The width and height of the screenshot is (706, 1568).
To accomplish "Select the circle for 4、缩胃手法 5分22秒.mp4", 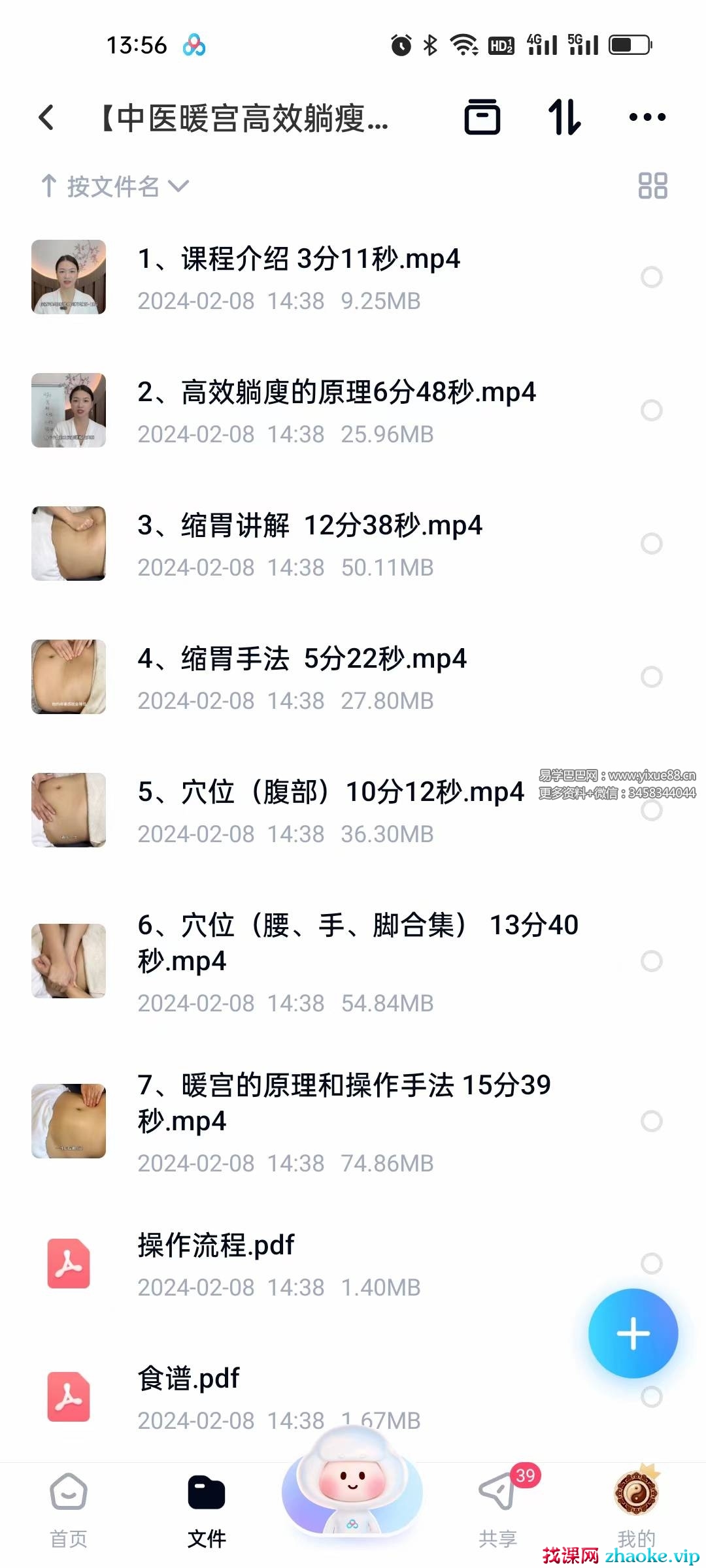I will 651,677.
